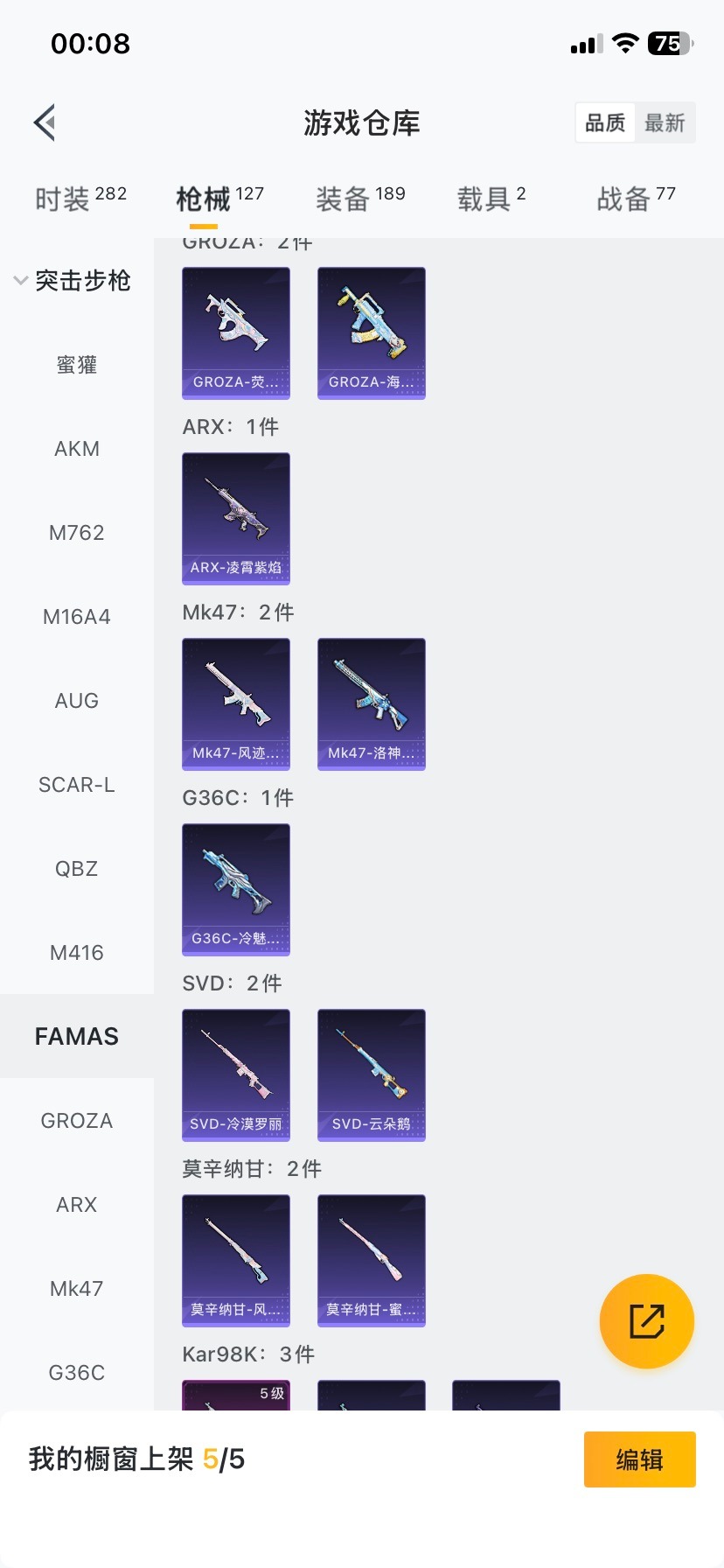Viewport: 724px width, 1568px height.
Task: Sort inventory by 最新
Action: click(665, 123)
